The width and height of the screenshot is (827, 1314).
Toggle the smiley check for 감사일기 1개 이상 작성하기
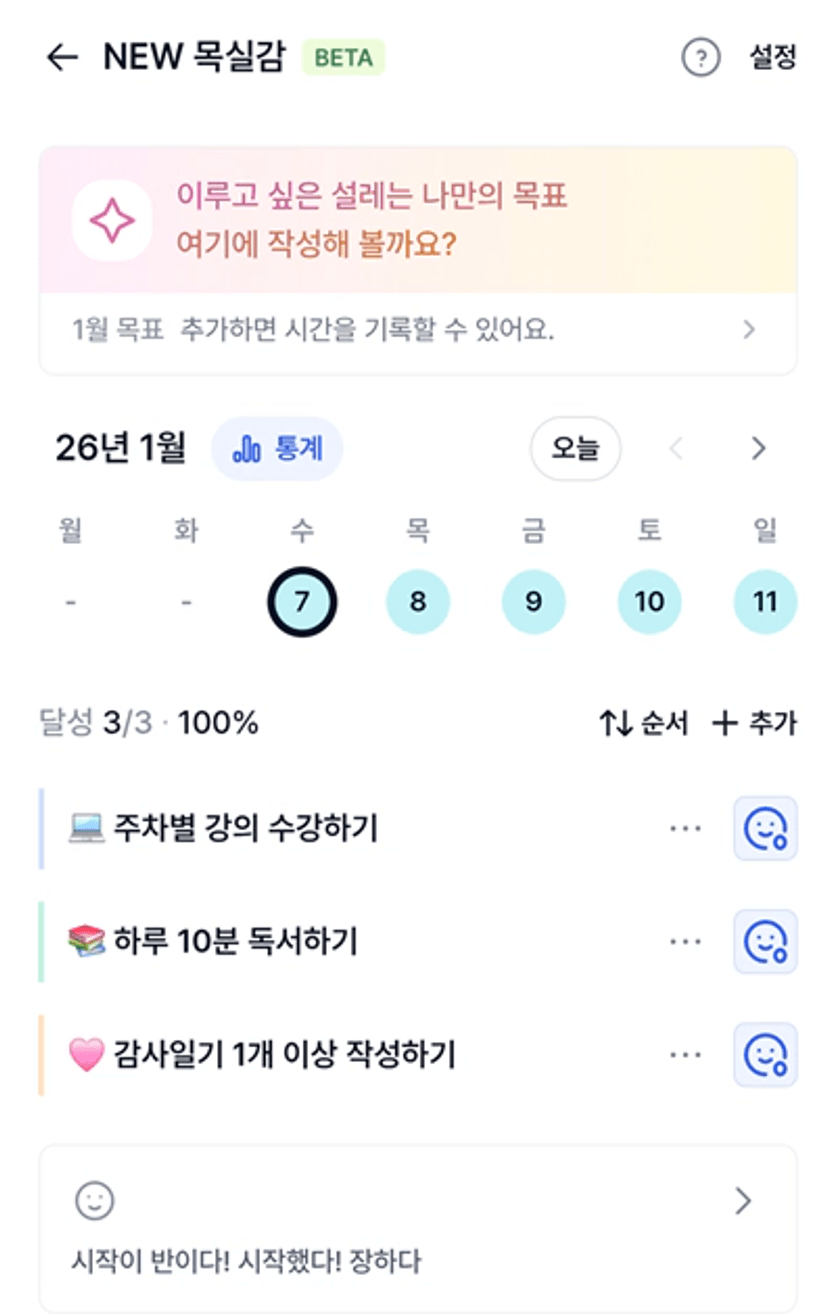pyautogui.click(x=765, y=1054)
